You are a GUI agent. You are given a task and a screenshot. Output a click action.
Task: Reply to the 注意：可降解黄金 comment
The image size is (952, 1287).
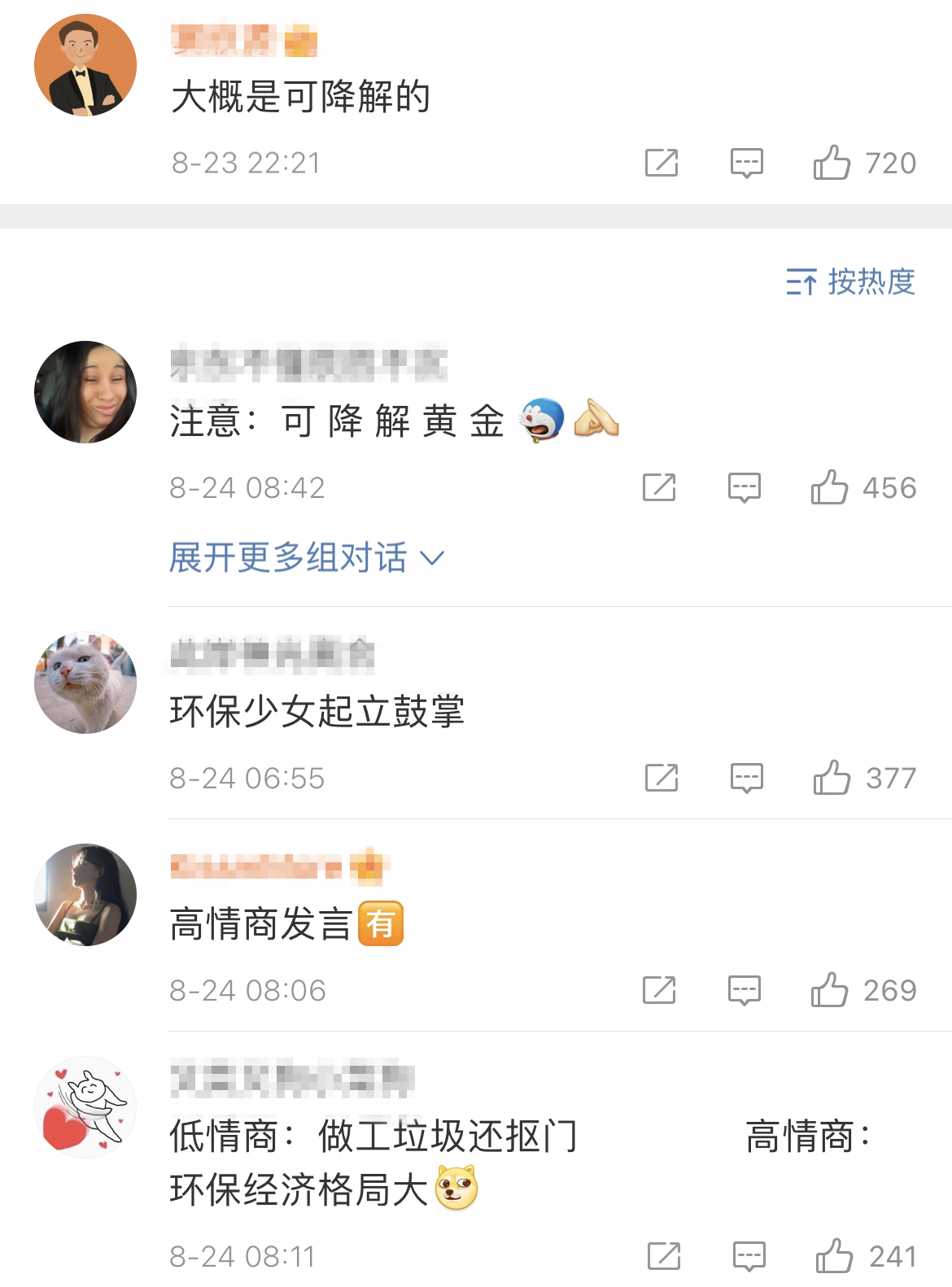click(744, 487)
